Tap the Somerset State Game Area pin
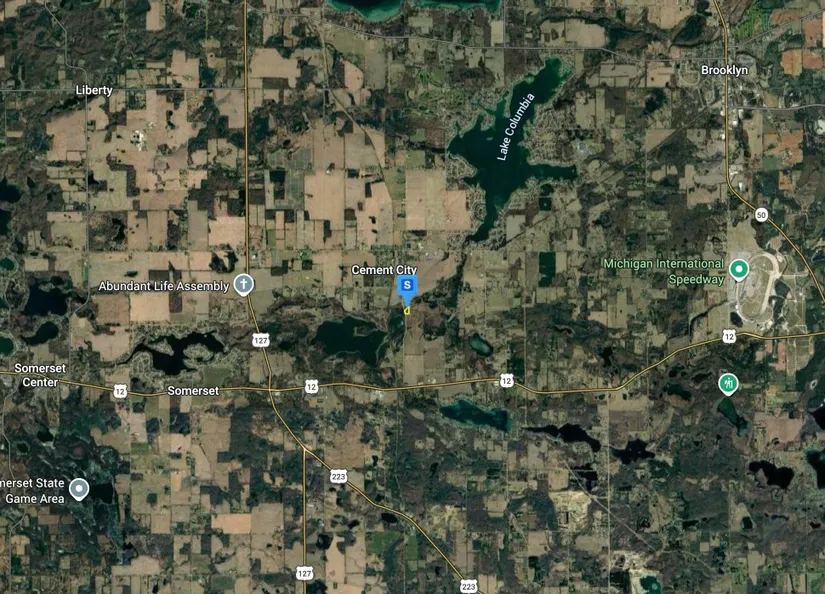This screenshot has width=825, height=594. point(79,489)
